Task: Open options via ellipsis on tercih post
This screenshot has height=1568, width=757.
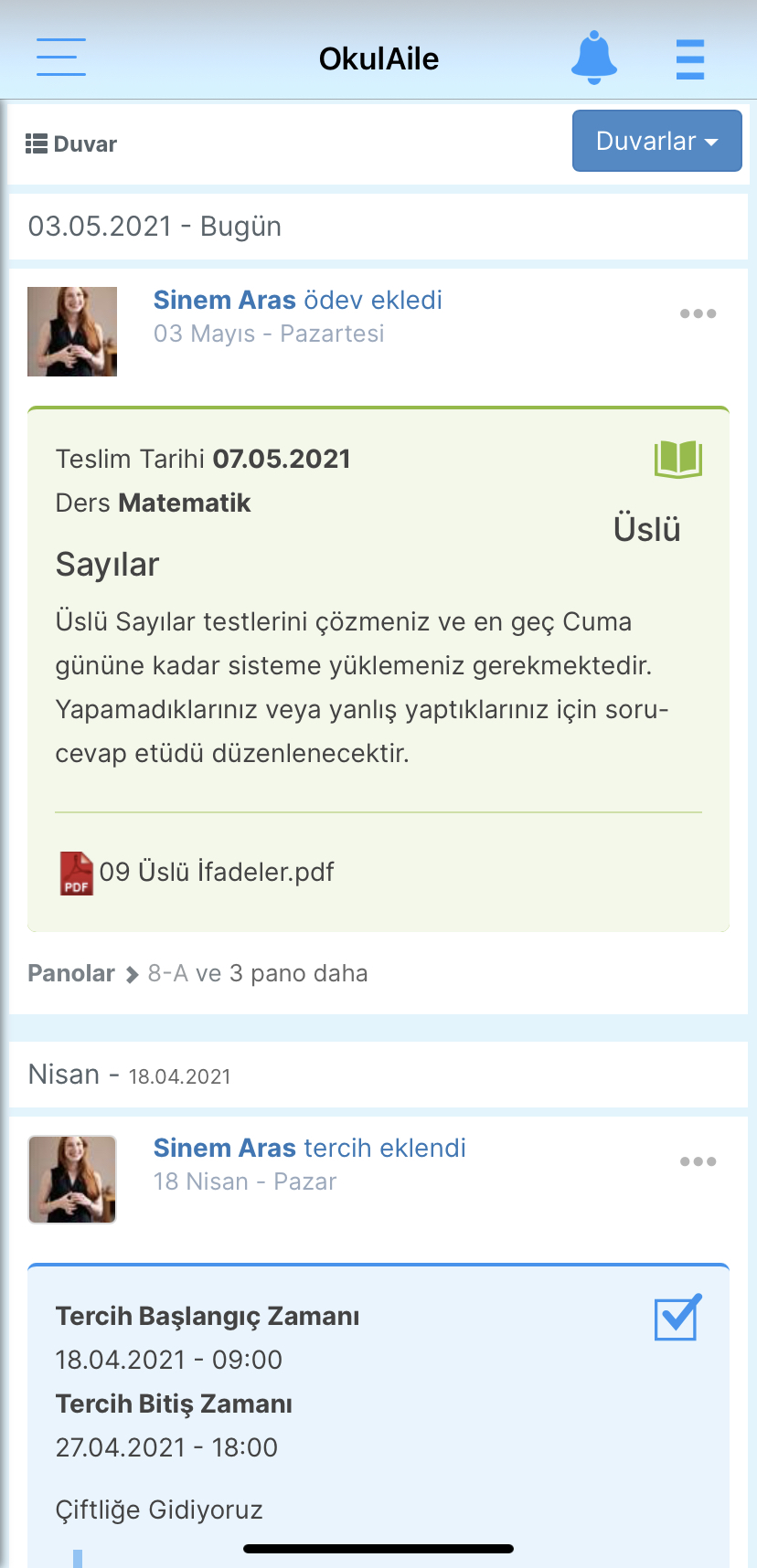Action: click(698, 1160)
